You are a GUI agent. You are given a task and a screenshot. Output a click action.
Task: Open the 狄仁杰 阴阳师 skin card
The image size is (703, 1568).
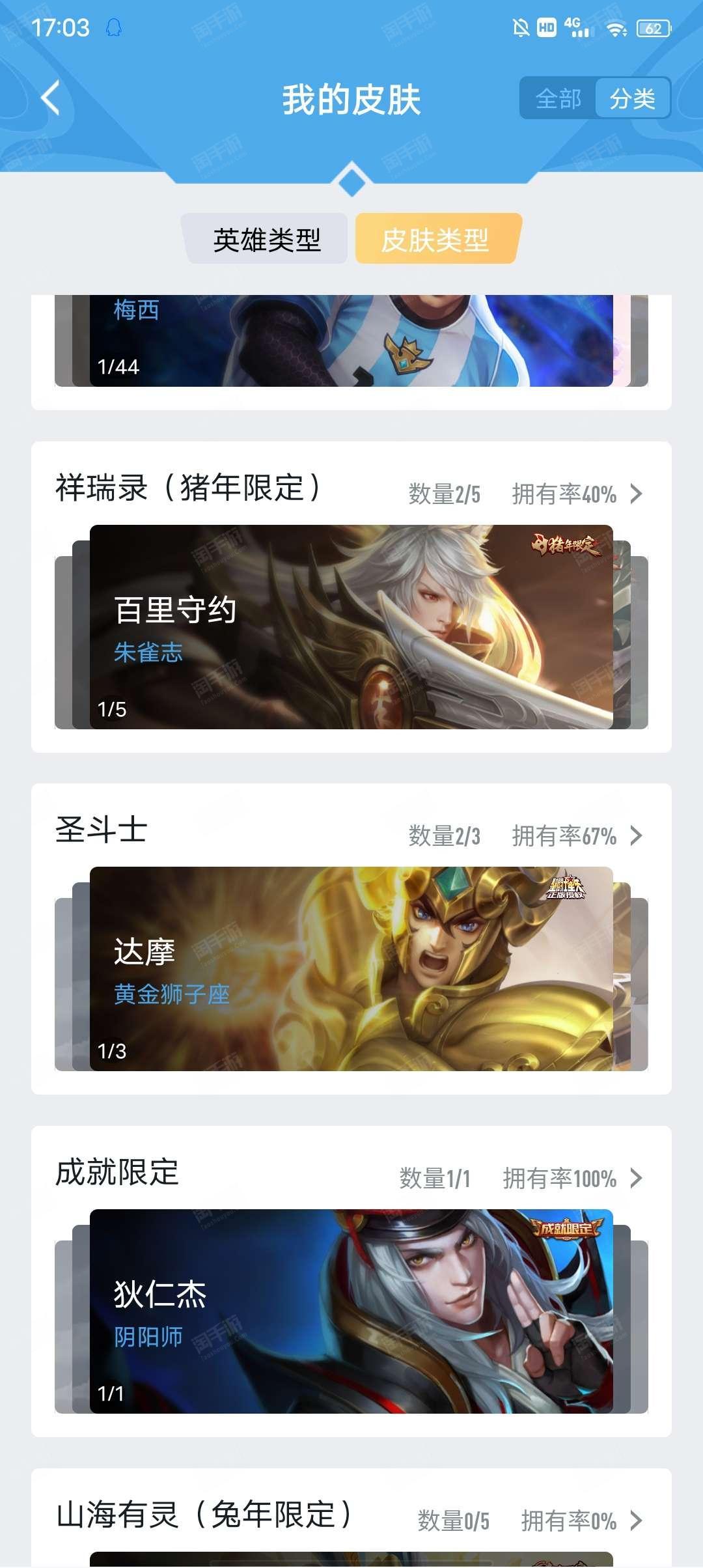click(351, 1311)
